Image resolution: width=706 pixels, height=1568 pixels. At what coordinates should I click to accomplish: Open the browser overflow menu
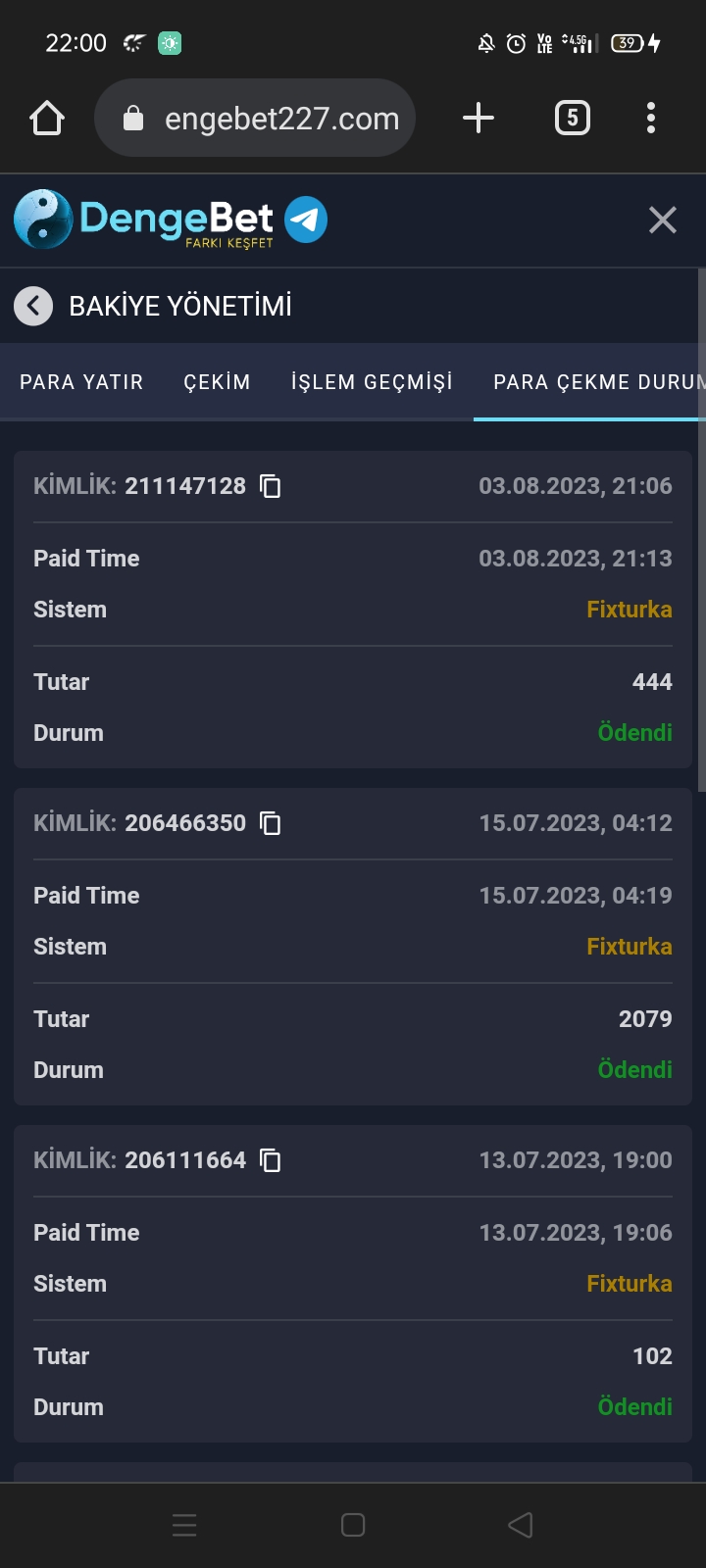[651, 119]
